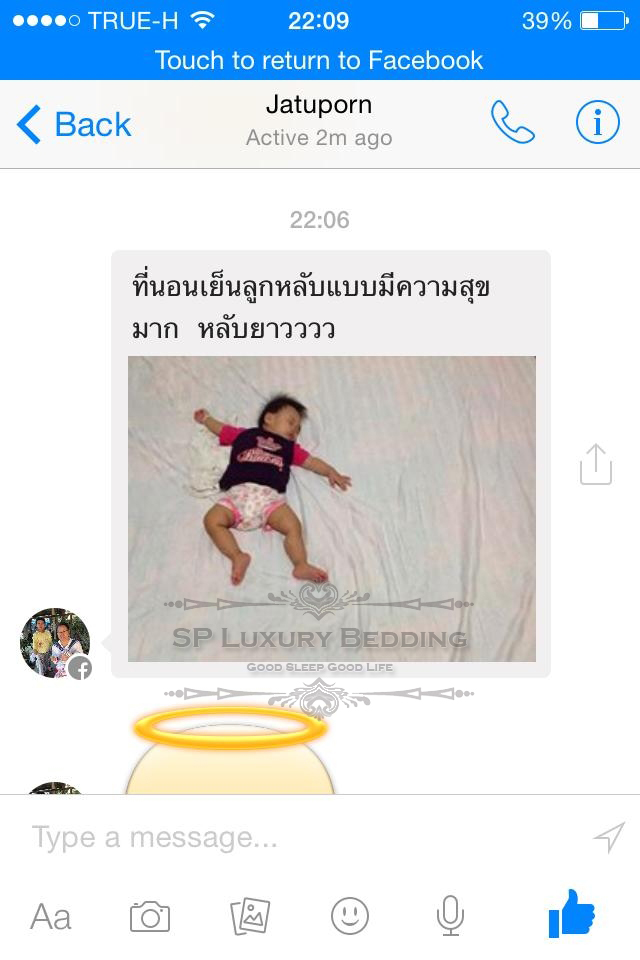Start a voice call with Jatuporn

tap(513, 124)
